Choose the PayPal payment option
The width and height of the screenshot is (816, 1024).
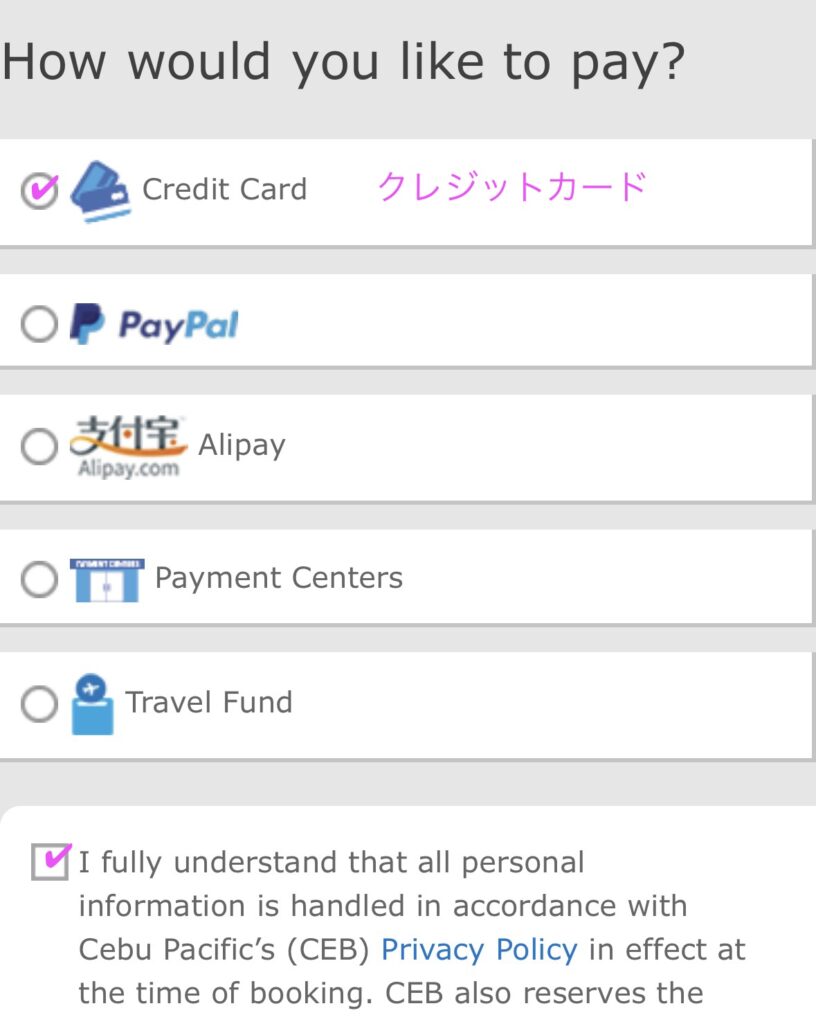coord(39,324)
